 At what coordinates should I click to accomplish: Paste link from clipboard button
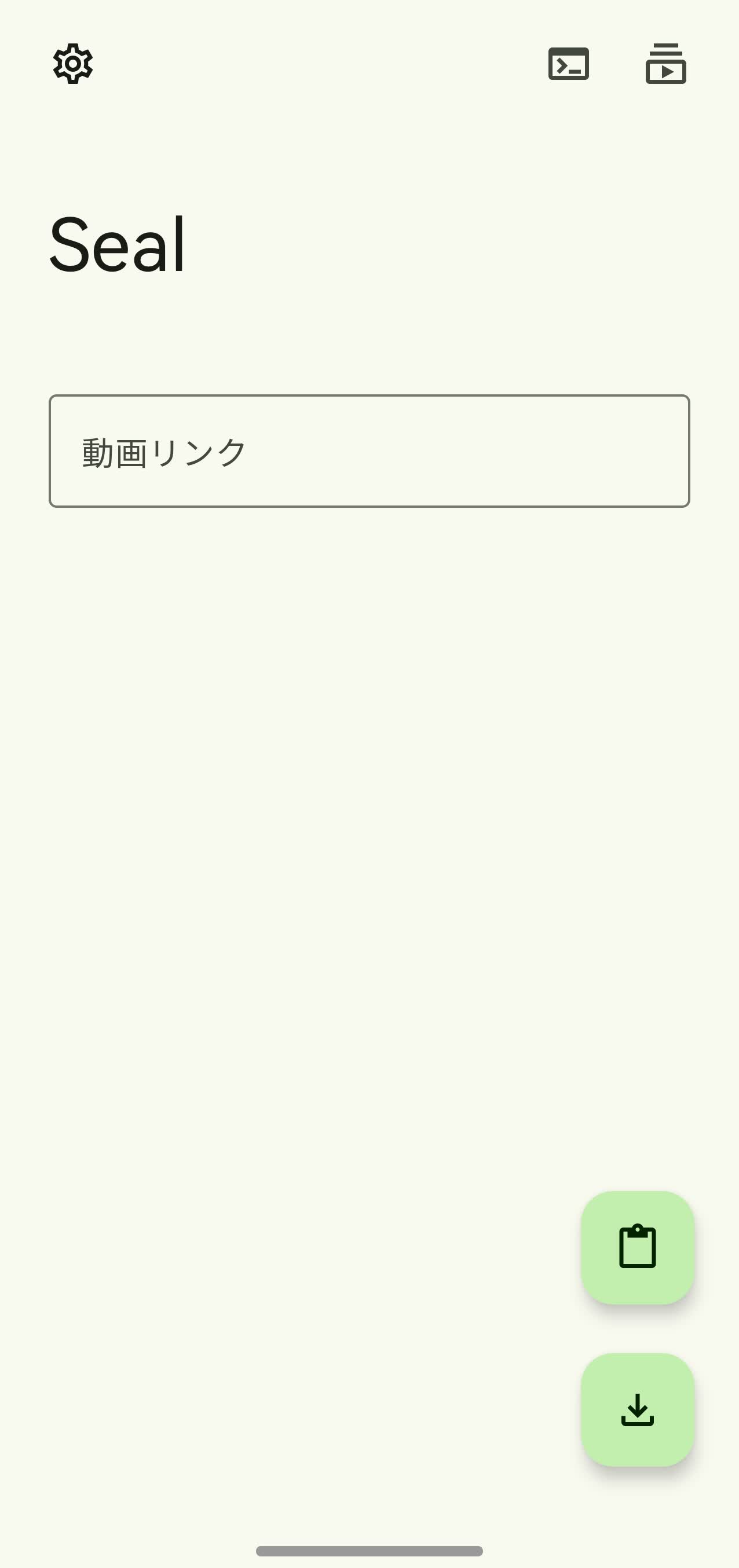pos(637,1247)
